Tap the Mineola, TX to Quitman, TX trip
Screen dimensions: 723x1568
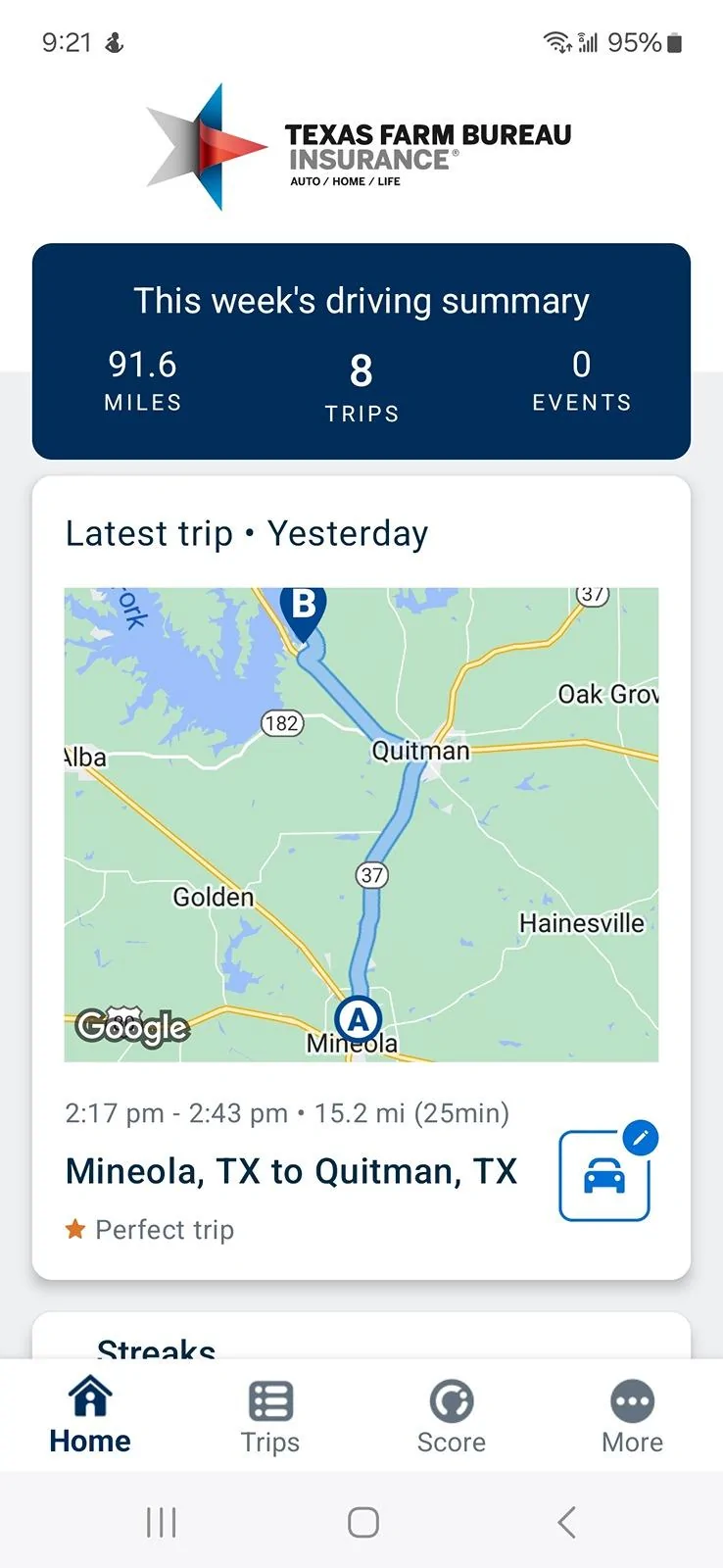click(291, 1170)
